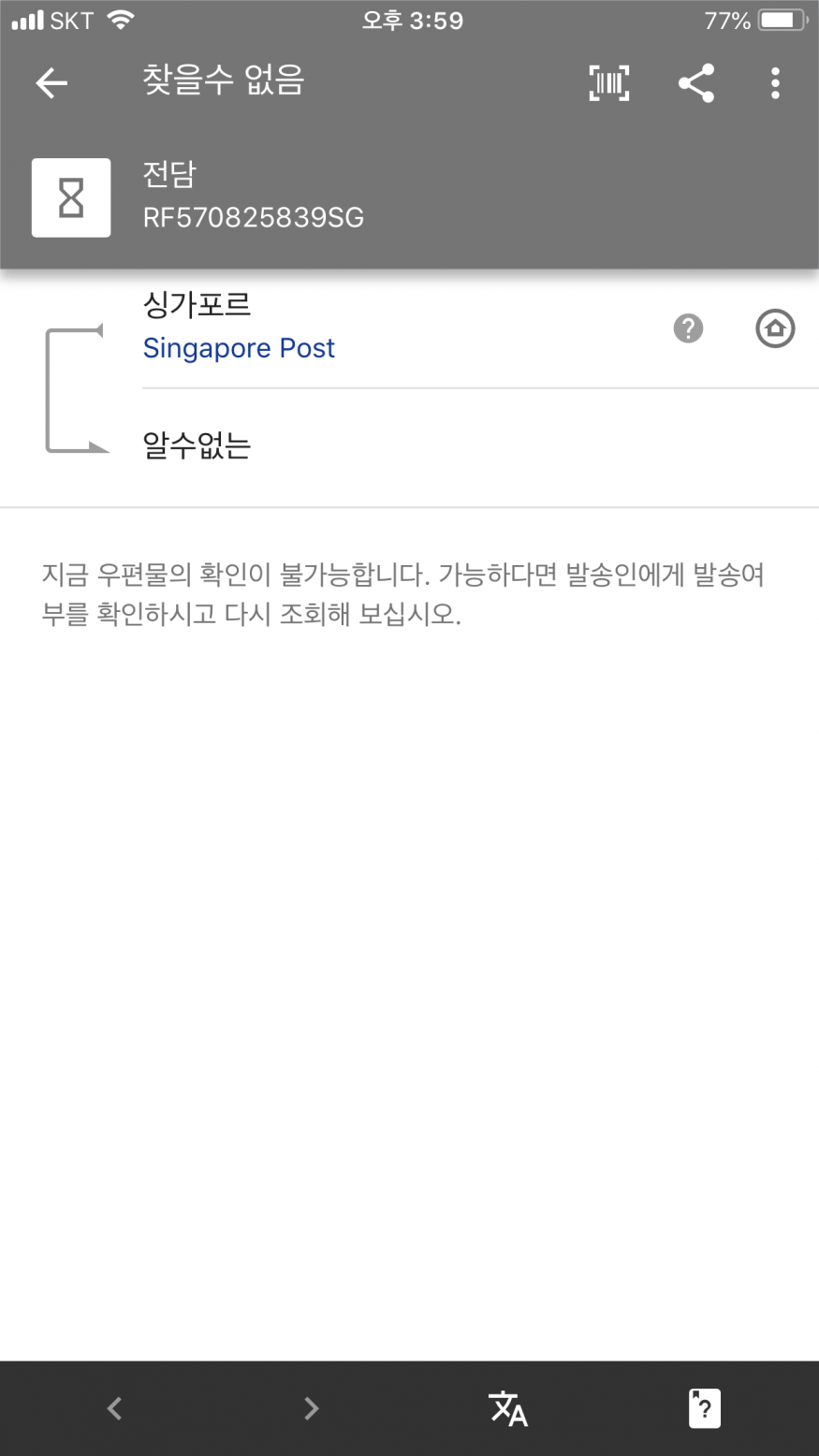Tap the hourglass status icon
Image resolution: width=819 pixels, height=1456 pixels.
[71, 197]
